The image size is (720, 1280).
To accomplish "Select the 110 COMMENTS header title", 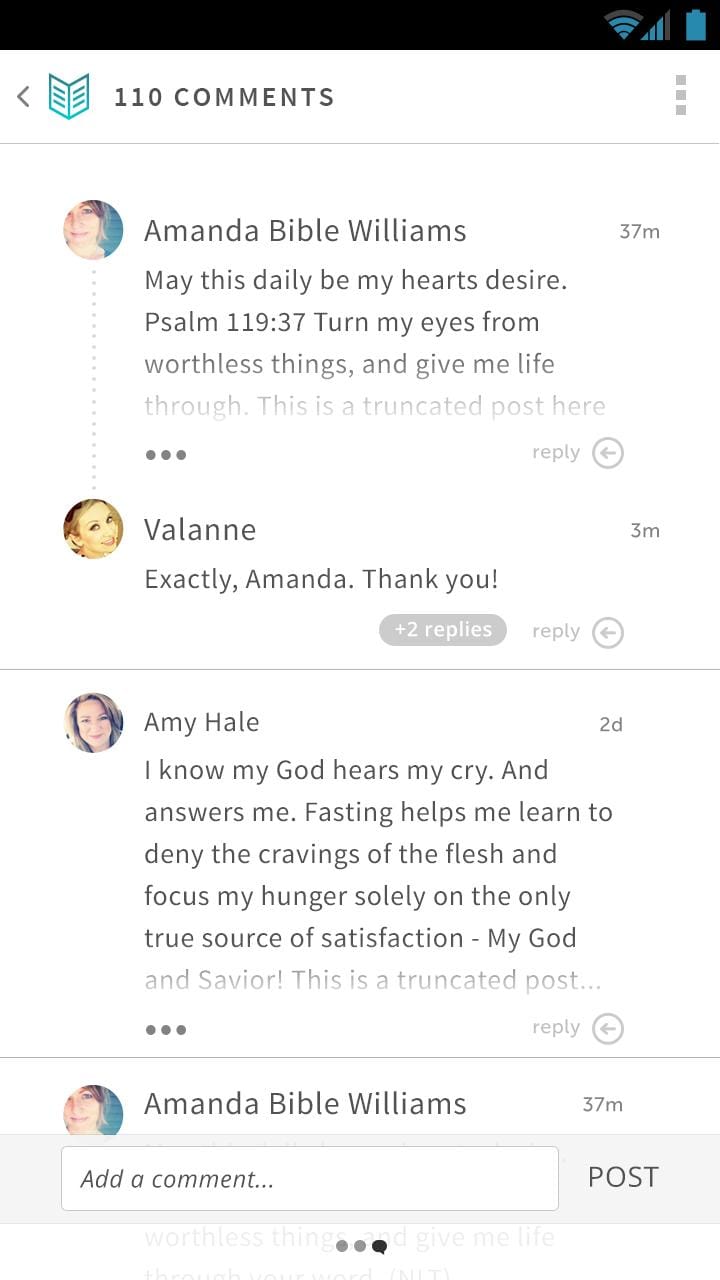I will click(225, 96).
